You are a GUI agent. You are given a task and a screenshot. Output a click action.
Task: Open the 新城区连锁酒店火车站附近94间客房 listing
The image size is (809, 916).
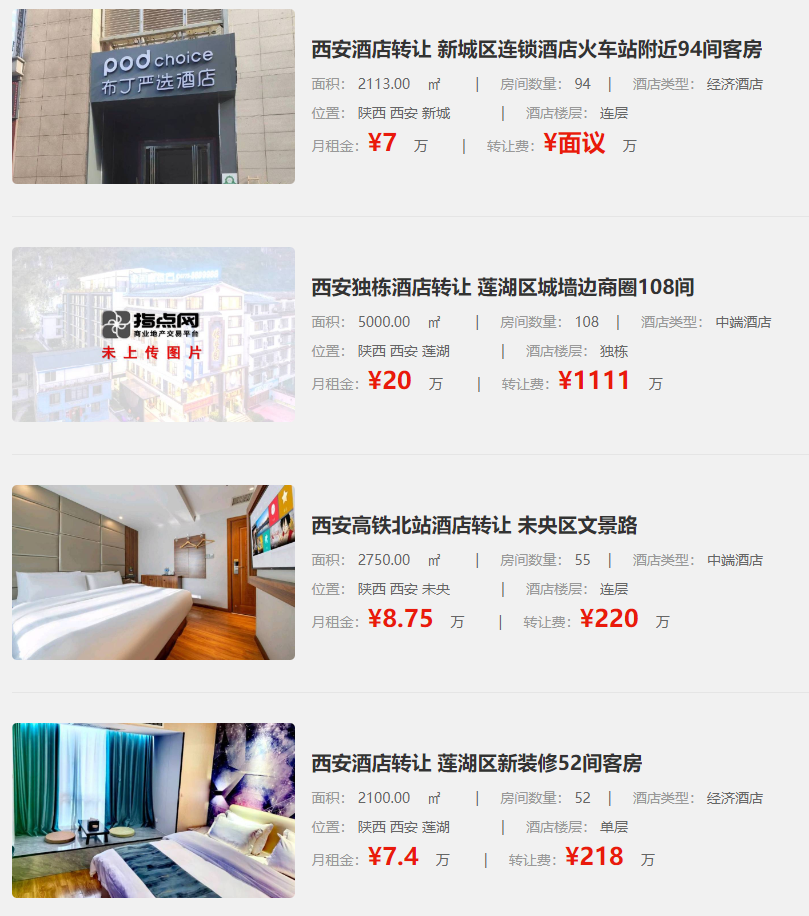coord(536,50)
